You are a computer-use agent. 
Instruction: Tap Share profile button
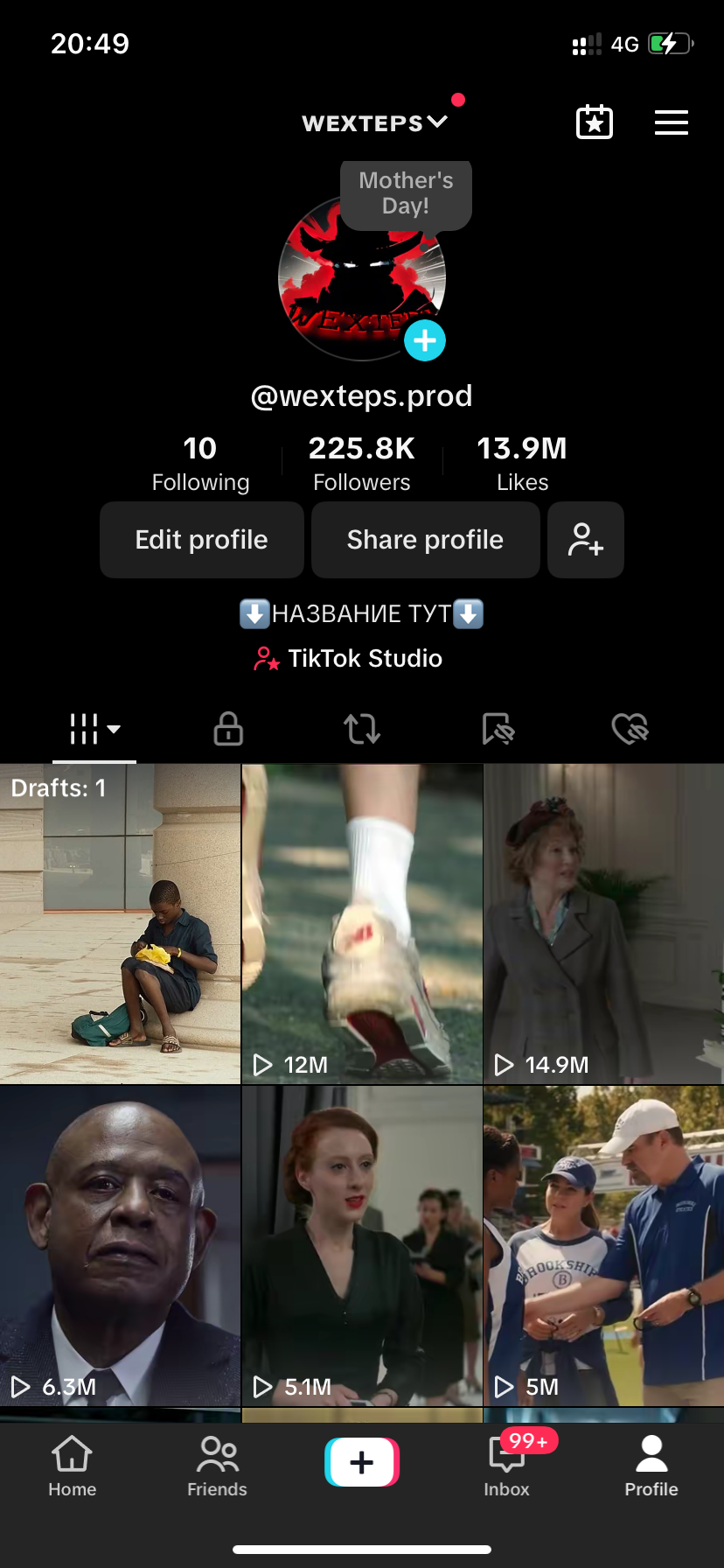click(425, 540)
